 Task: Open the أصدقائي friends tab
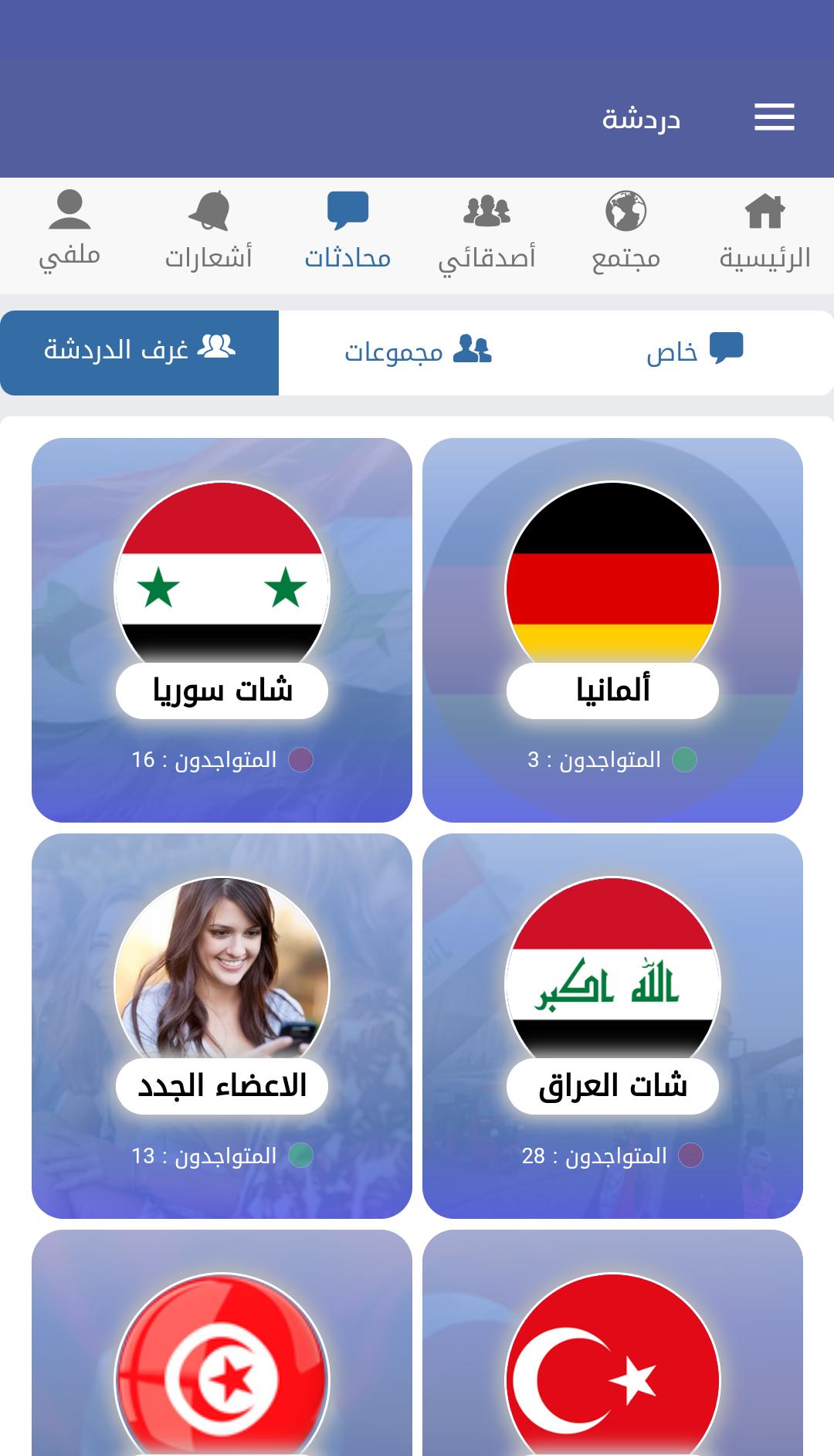[486, 232]
